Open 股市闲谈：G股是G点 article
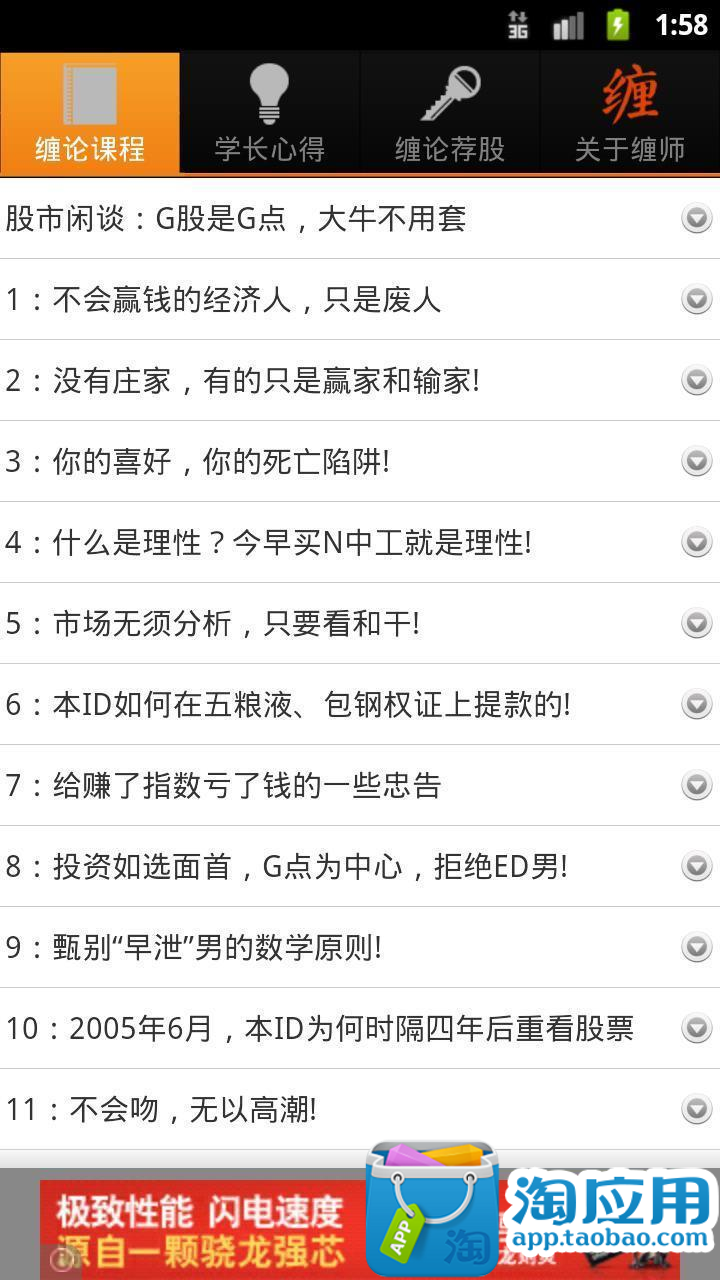Screen dimensions: 720x1280 [340, 218]
